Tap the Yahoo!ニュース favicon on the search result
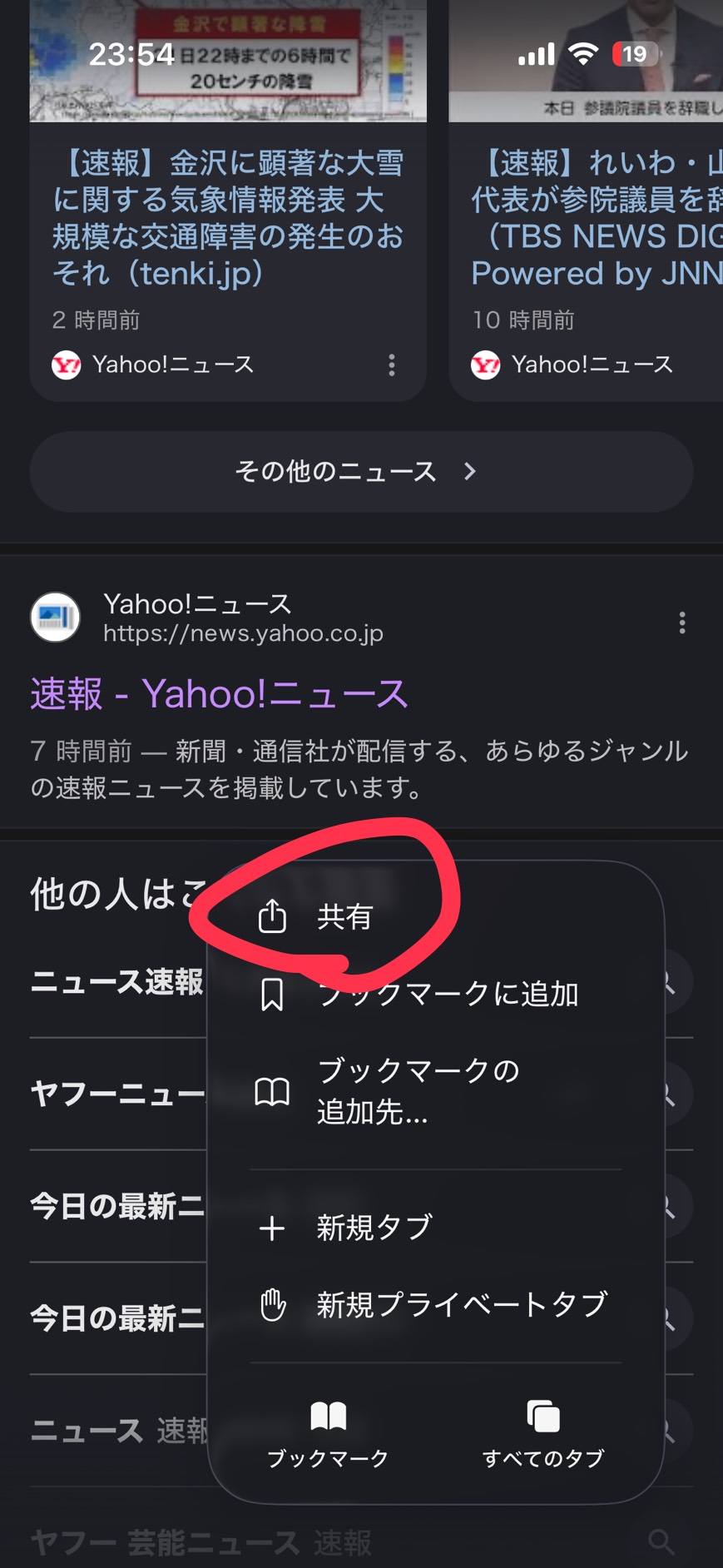 click(x=55, y=616)
